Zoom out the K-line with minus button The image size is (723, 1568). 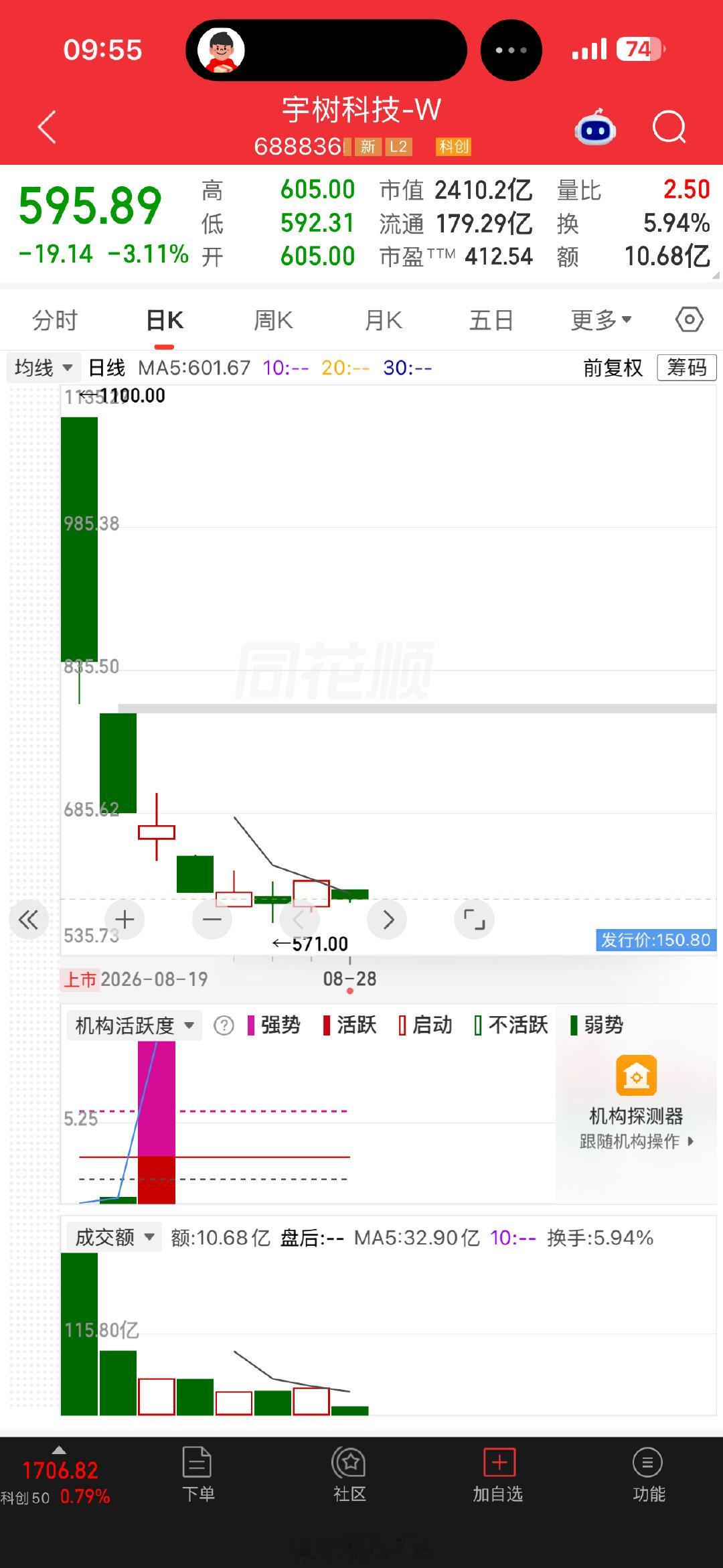click(212, 920)
